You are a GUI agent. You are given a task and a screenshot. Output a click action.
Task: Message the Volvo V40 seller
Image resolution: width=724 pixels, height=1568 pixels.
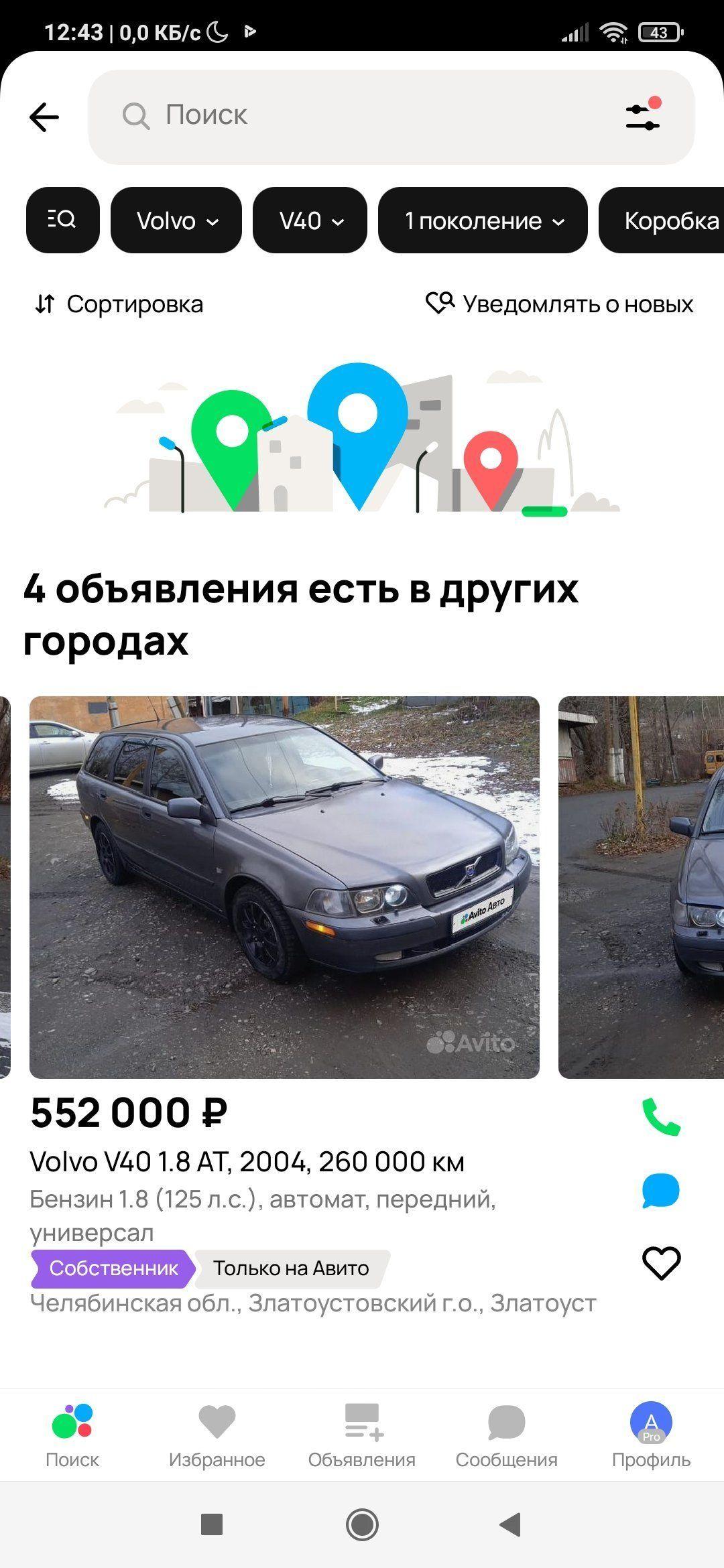661,1191
